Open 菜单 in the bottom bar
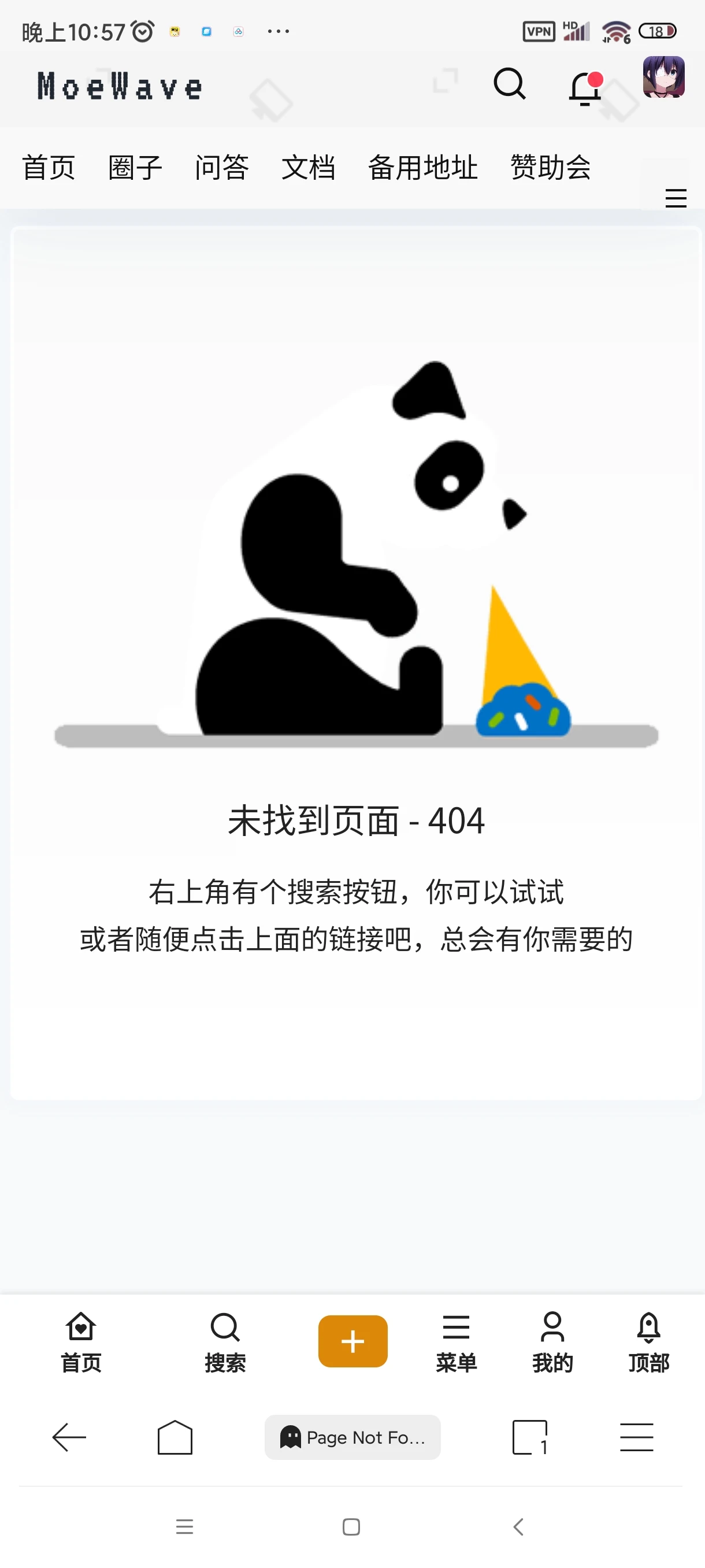 click(x=456, y=1341)
